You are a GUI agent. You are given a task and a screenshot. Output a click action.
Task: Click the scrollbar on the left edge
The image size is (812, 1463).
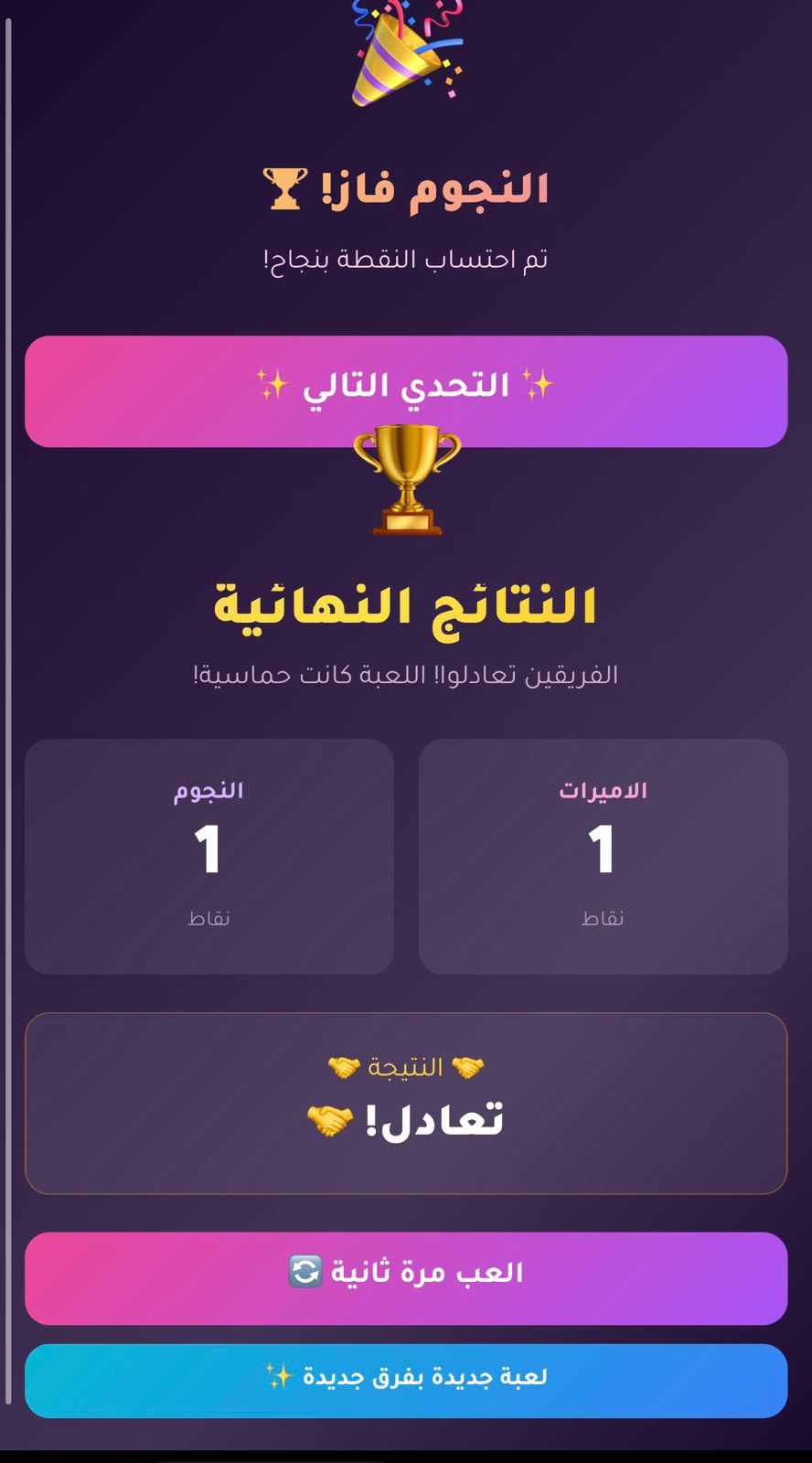(x=7, y=731)
